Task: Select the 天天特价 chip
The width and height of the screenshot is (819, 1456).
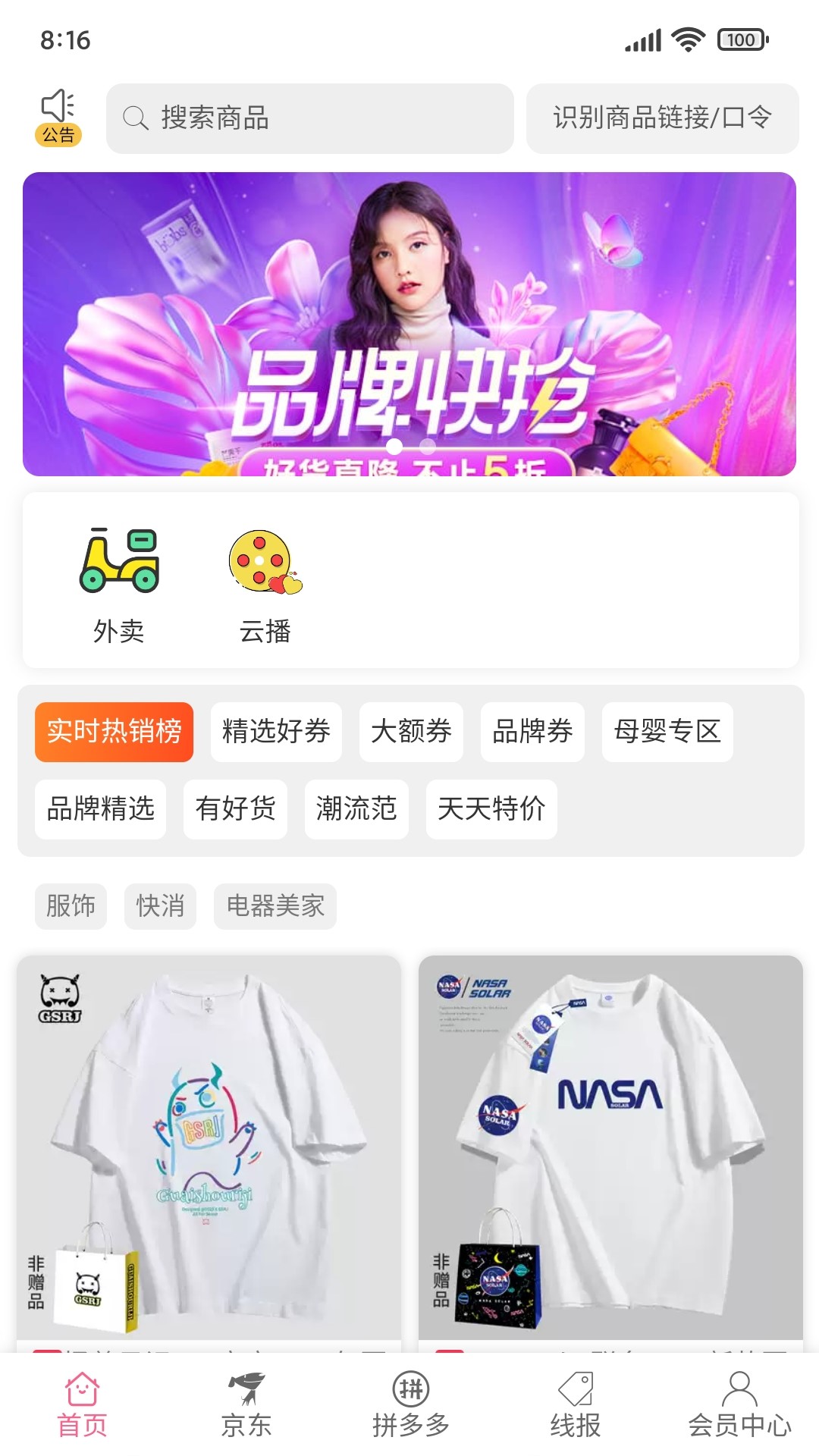Action: click(491, 809)
